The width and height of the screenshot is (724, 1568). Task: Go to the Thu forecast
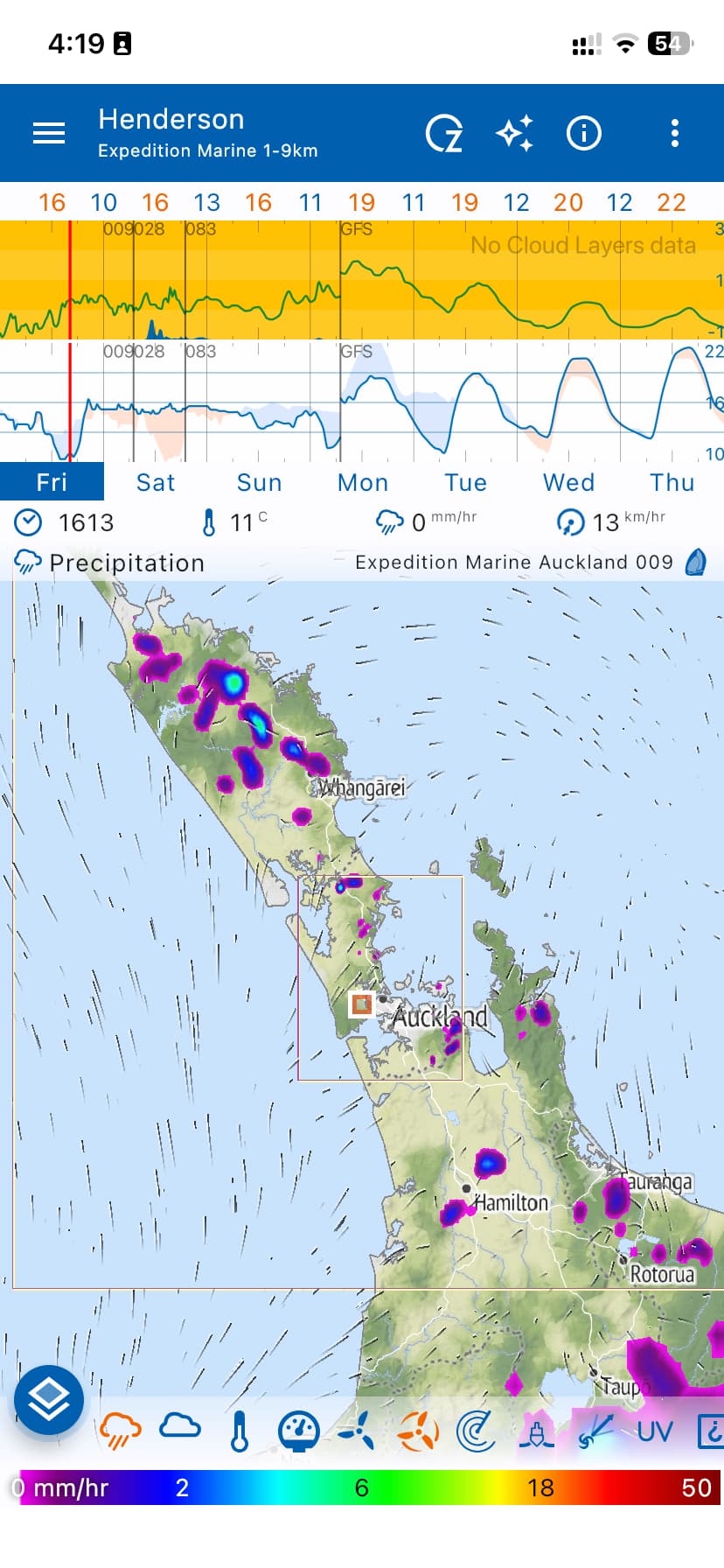tap(672, 482)
